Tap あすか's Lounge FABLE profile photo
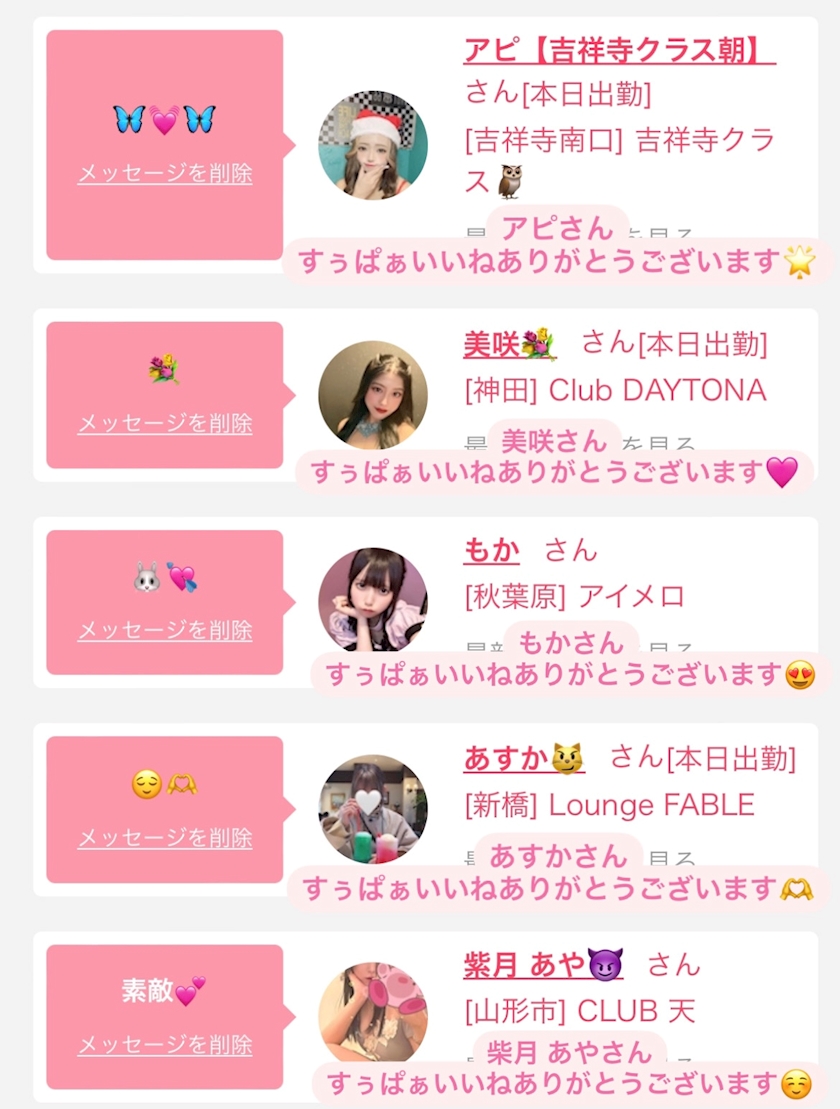The height and width of the screenshot is (1109, 840). click(x=372, y=809)
